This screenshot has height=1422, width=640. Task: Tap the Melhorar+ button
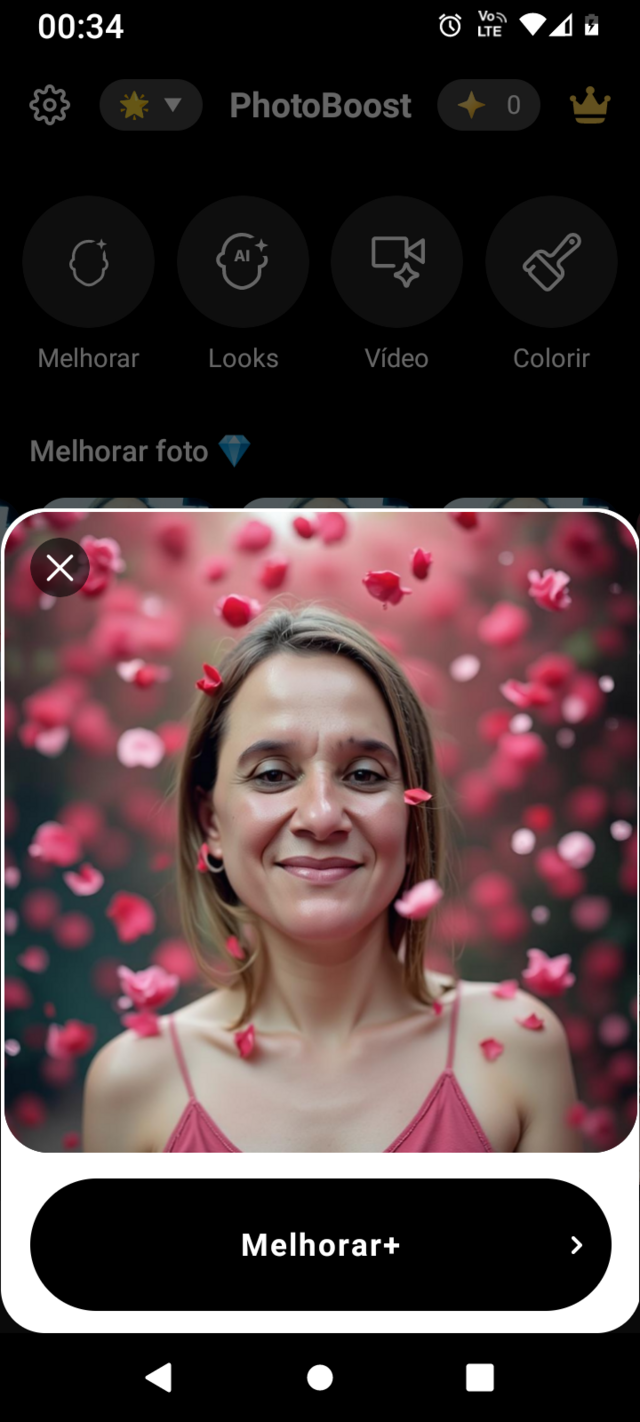click(x=320, y=1244)
